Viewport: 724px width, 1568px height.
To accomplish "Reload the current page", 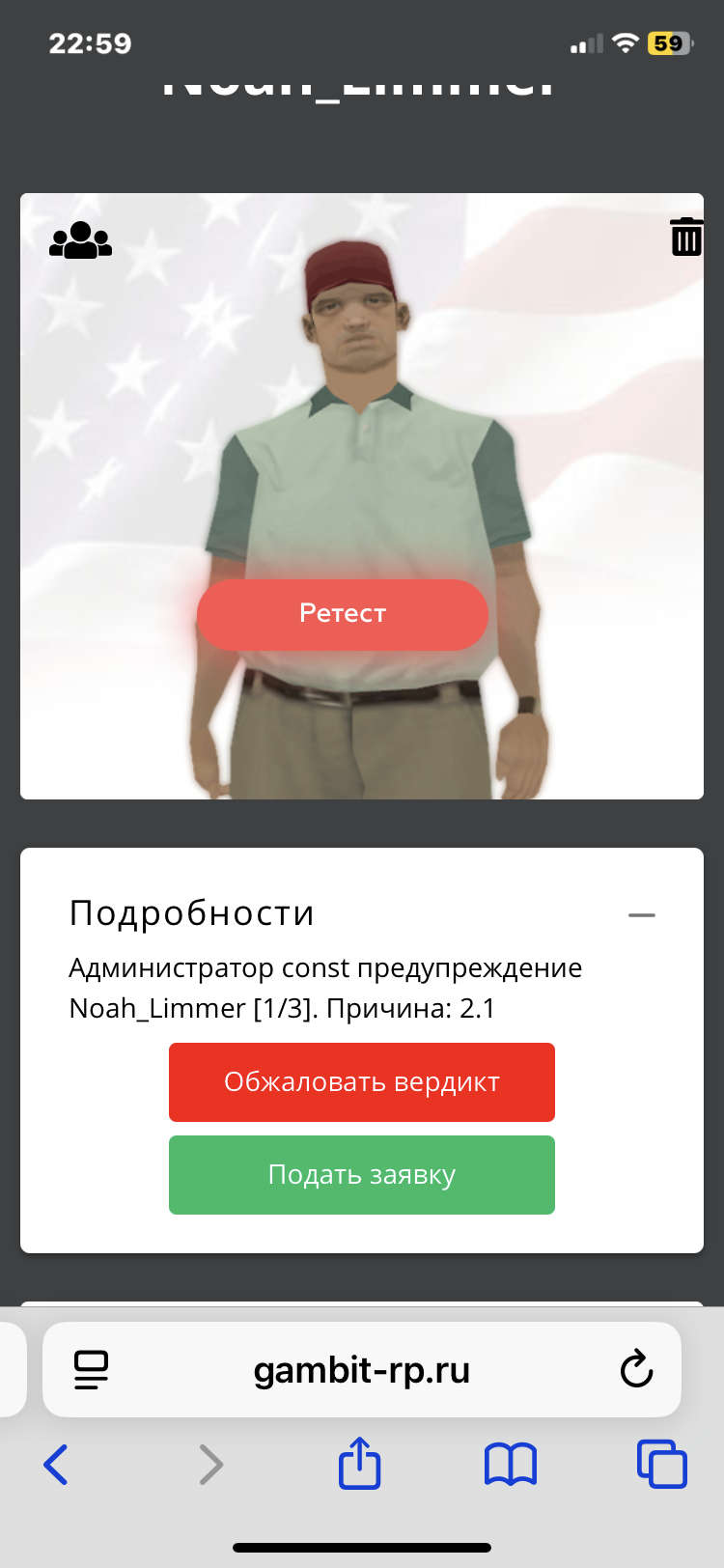I will (636, 1369).
